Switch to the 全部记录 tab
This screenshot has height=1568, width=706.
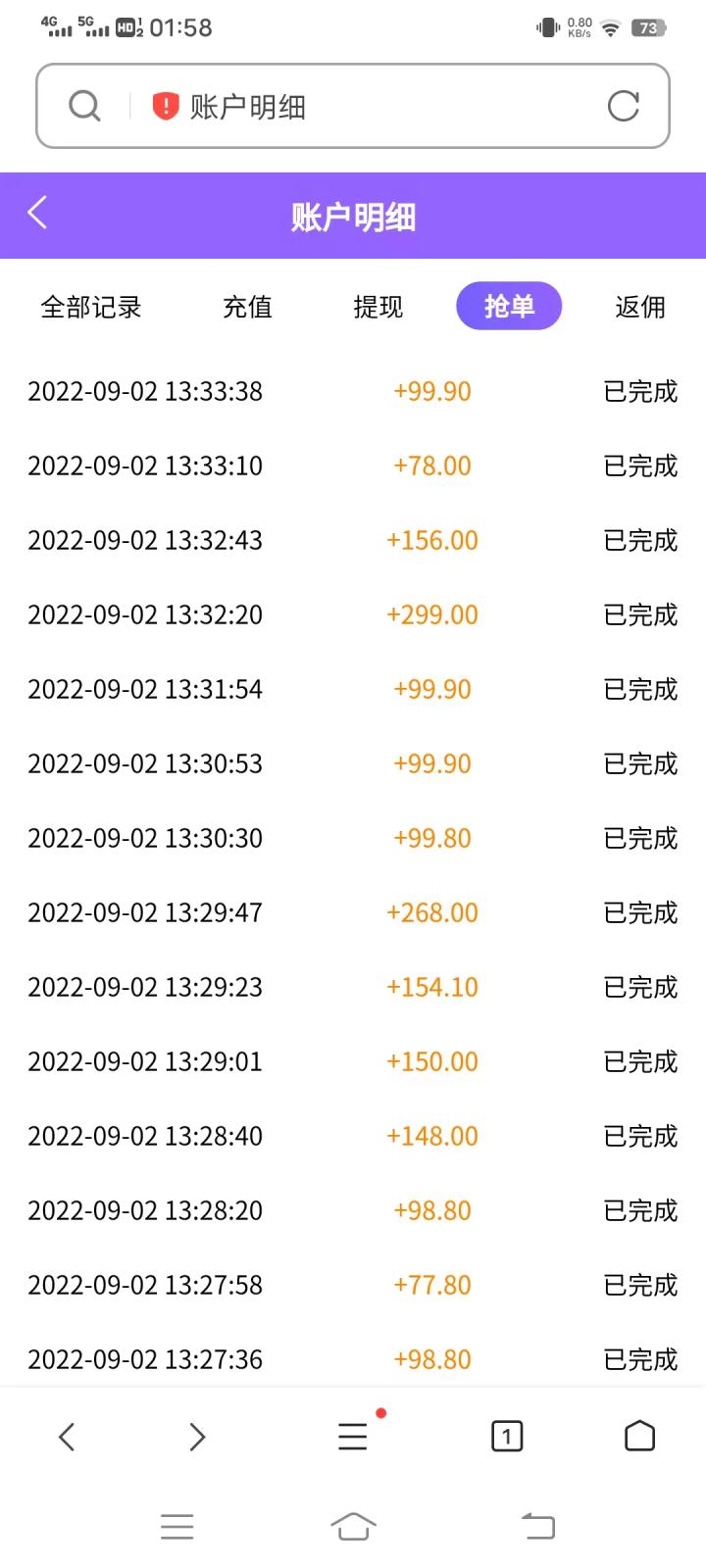point(91,307)
